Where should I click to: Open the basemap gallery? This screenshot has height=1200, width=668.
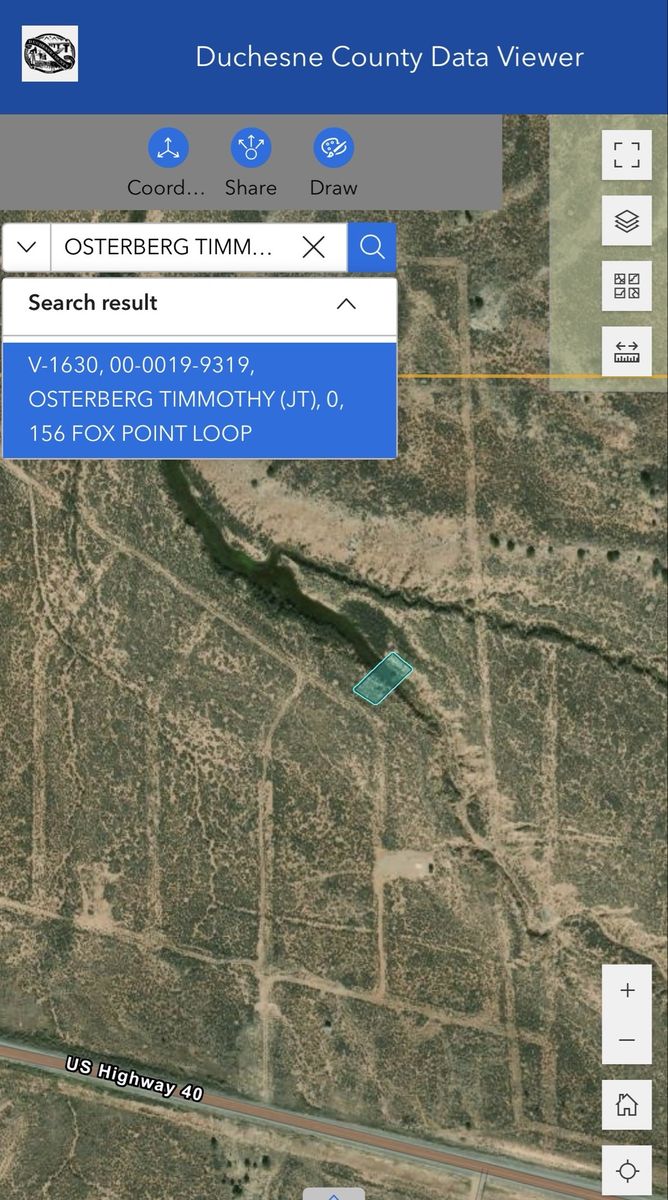(x=627, y=287)
